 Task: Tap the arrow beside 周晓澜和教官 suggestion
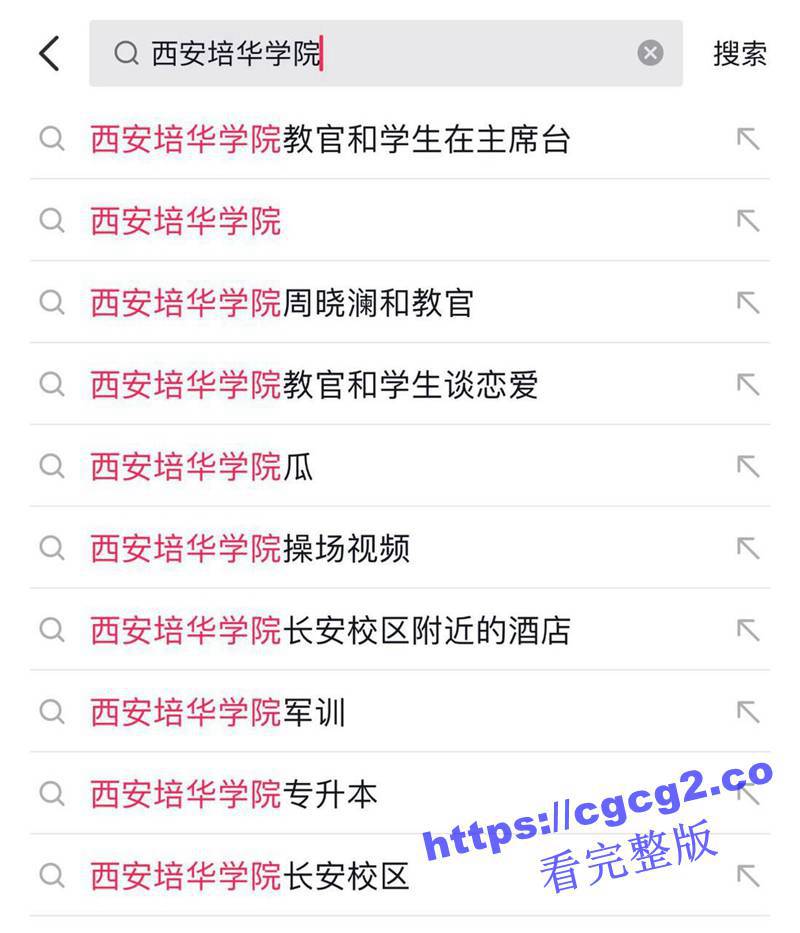[747, 303]
